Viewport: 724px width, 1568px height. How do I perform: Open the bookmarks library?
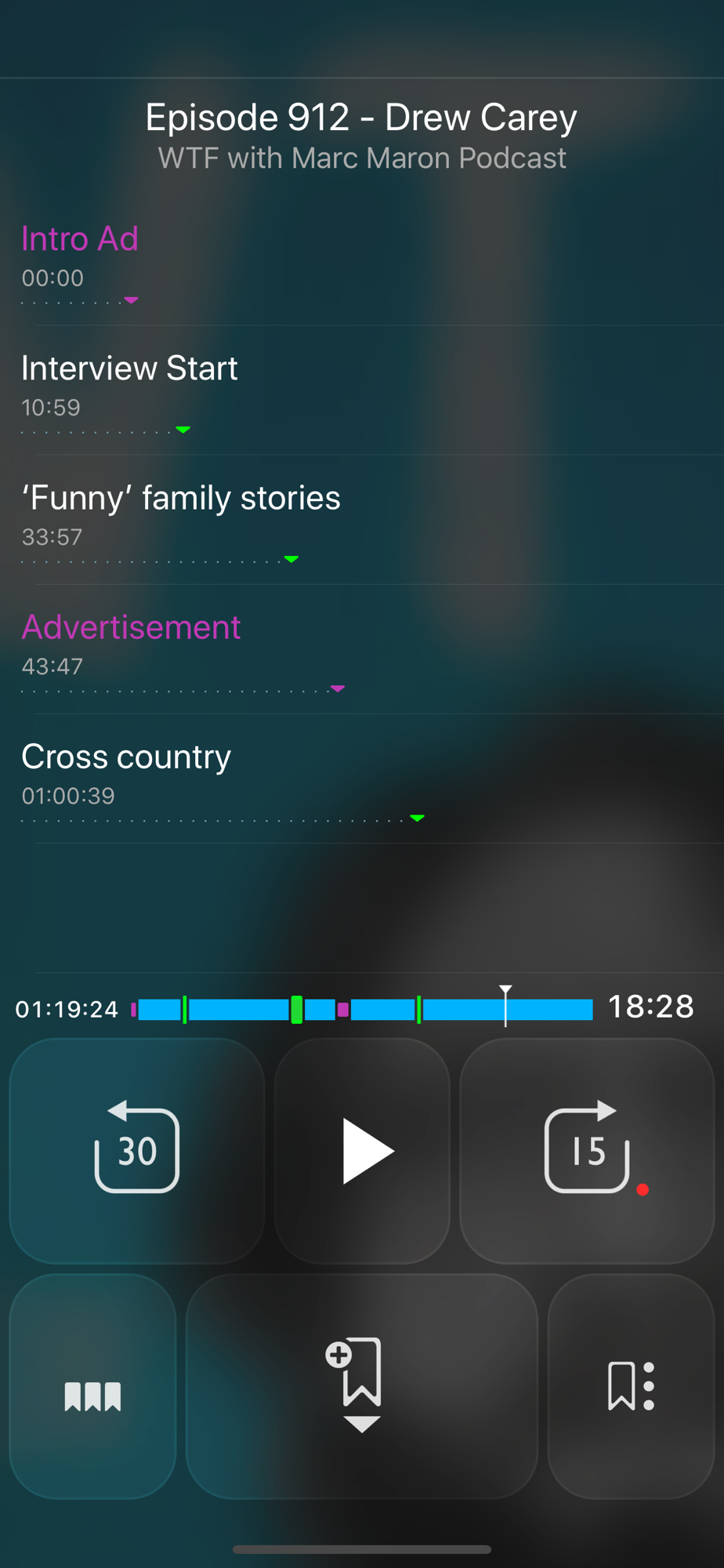92,1386
